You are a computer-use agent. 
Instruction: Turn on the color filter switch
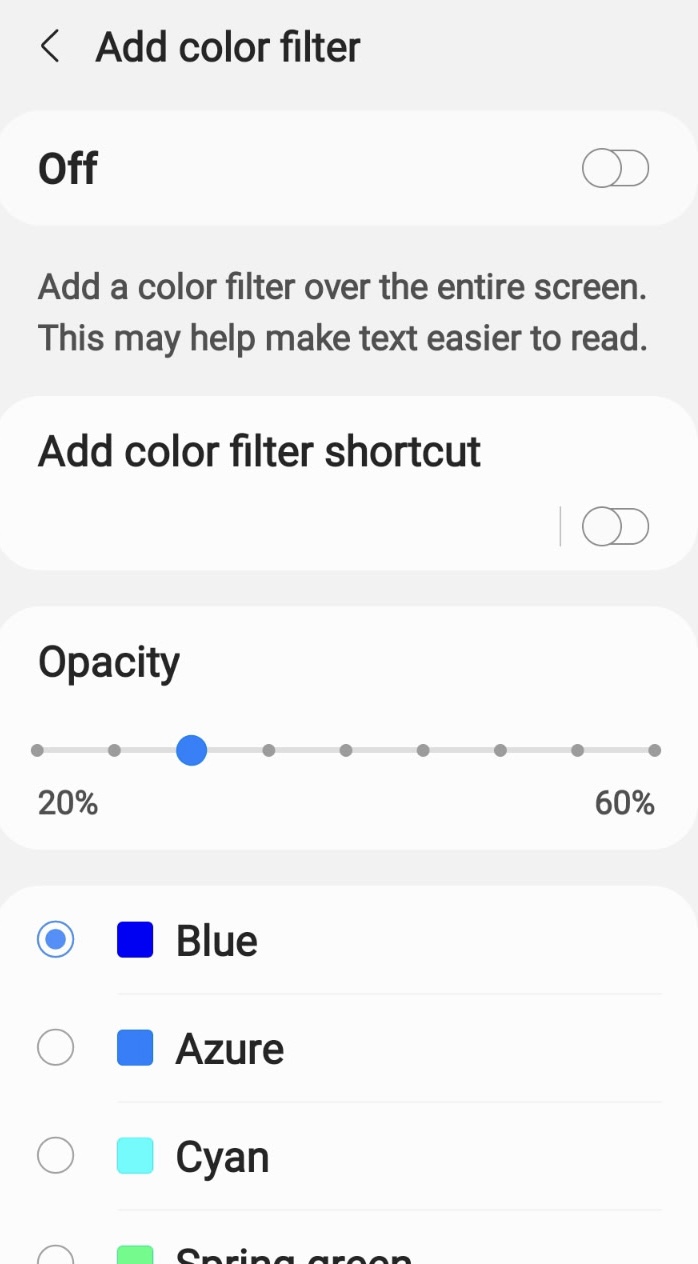[x=615, y=169]
